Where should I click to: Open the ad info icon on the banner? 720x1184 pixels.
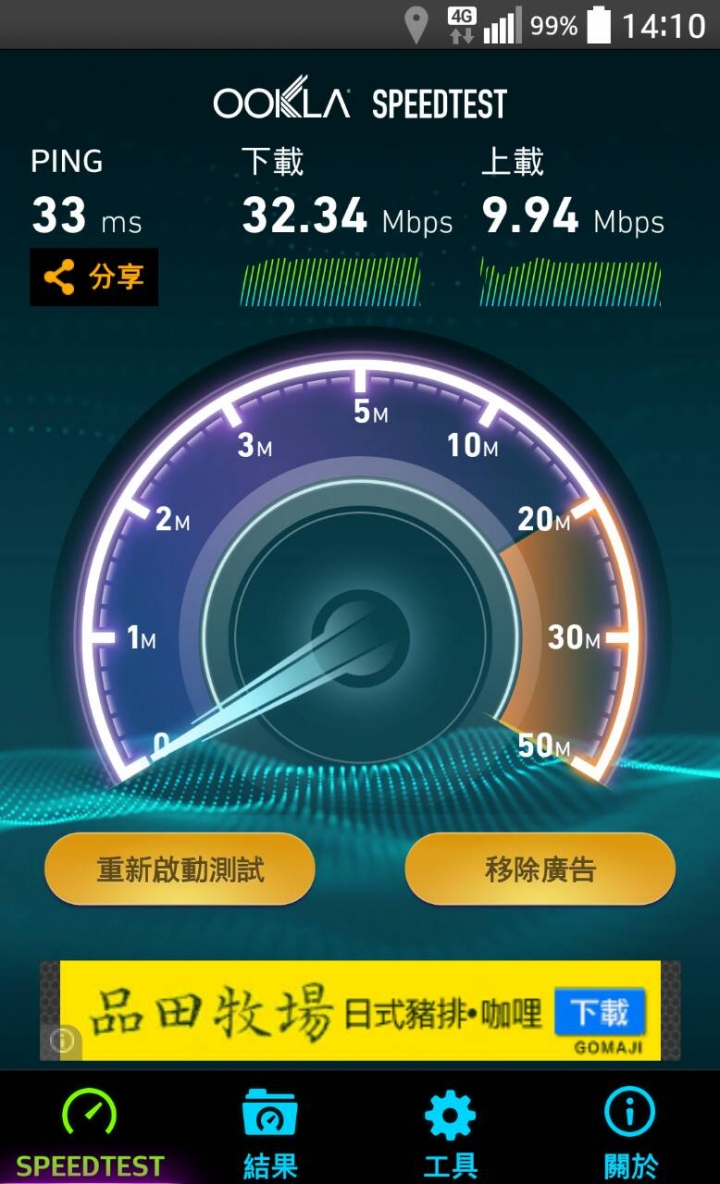pyautogui.click(x=61, y=1041)
